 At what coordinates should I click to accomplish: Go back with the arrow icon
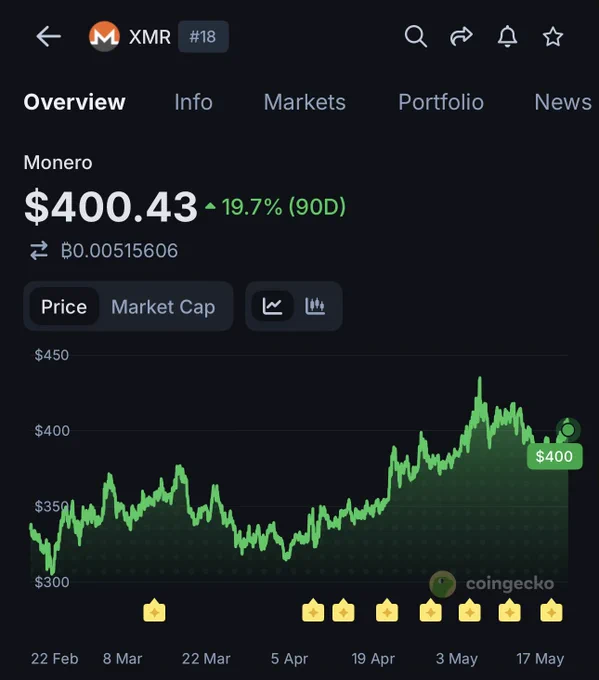48,36
